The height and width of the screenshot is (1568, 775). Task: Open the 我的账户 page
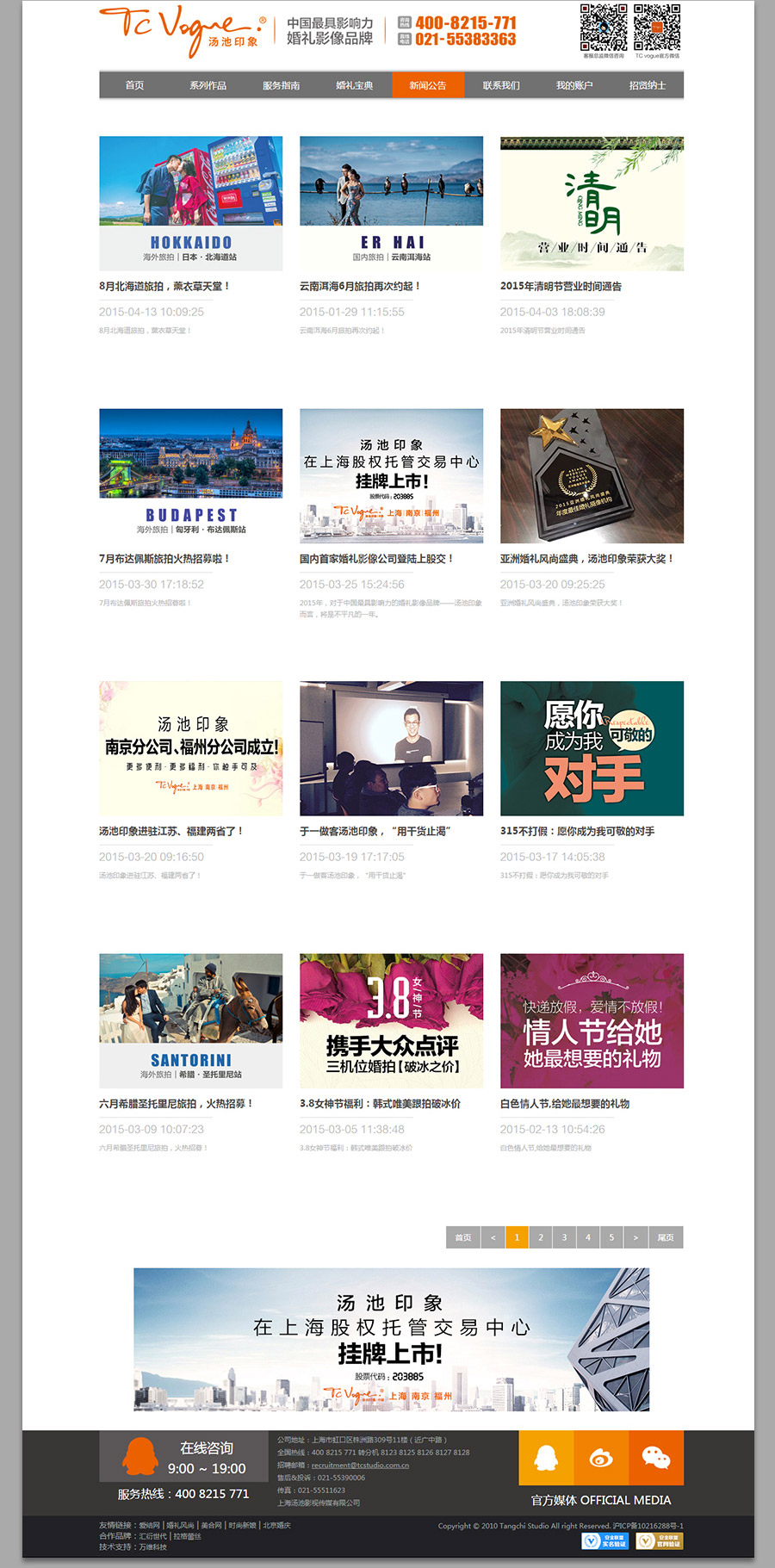coord(574,85)
